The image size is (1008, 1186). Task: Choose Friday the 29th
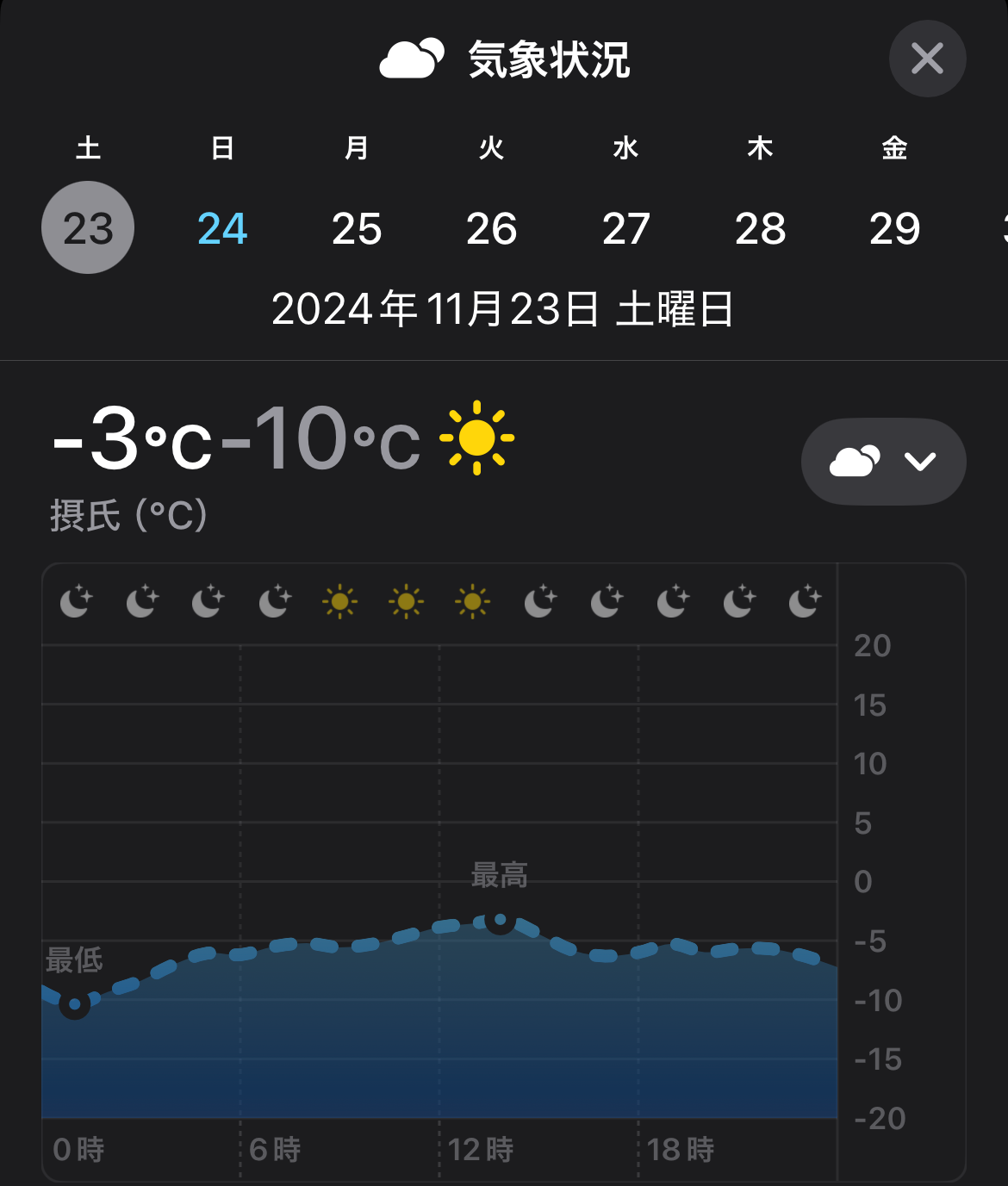point(894,227)
